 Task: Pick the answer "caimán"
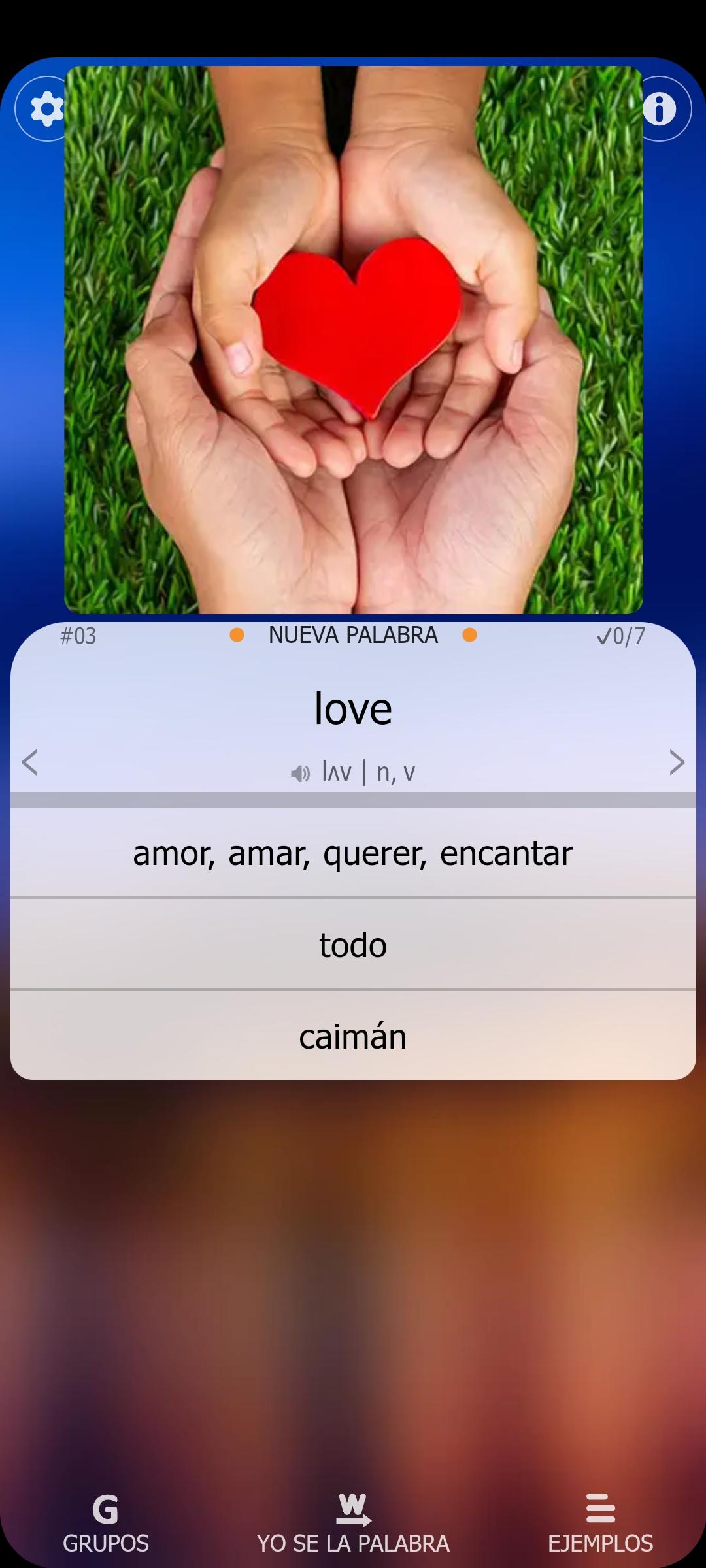point(353,1036)
